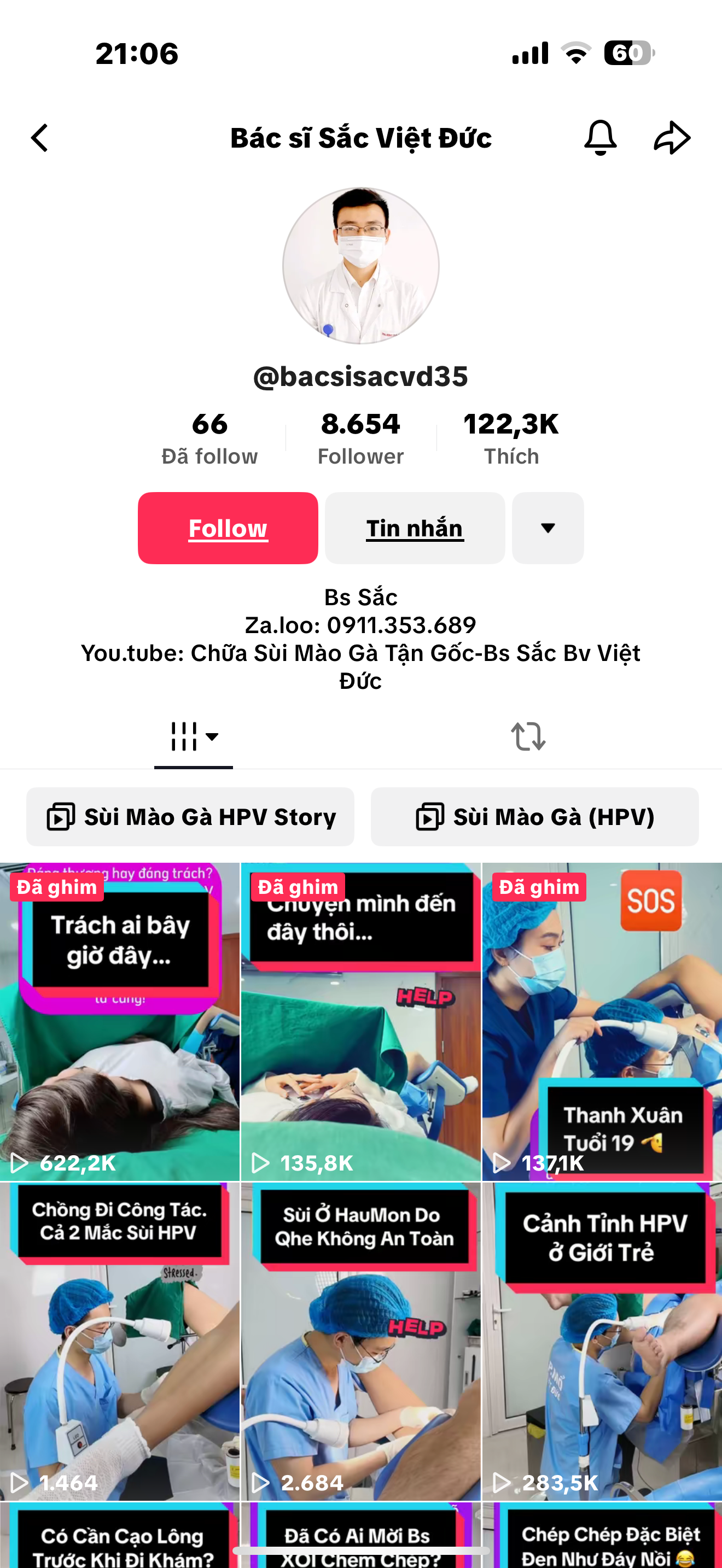The width and height of the screenshot is (722, 1568).
Task: Share this profile
Action: pyautogui.click(x=672, y=138)
